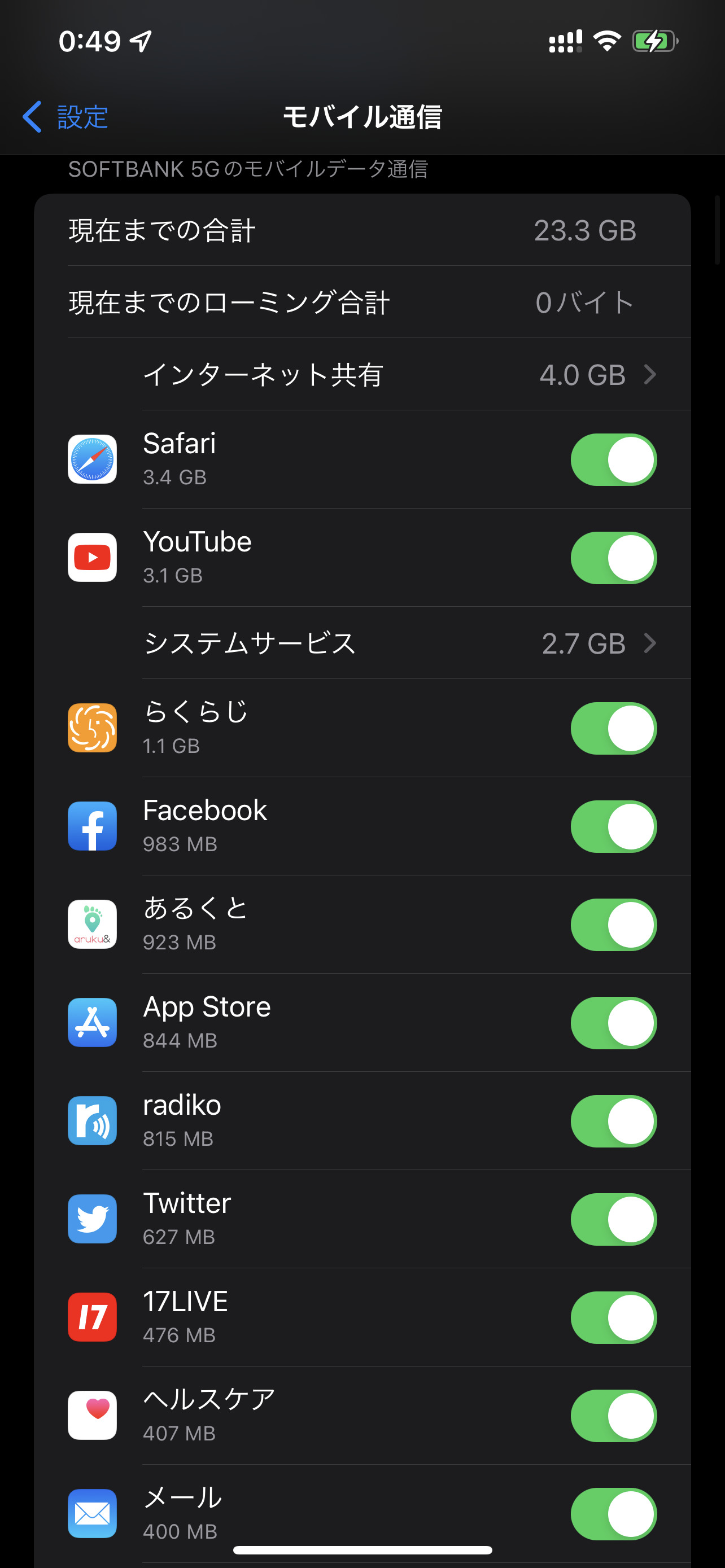Toggle mobile data for らくらじ
The height and width of the screenshot is (1568, 725).
[613, 729]
